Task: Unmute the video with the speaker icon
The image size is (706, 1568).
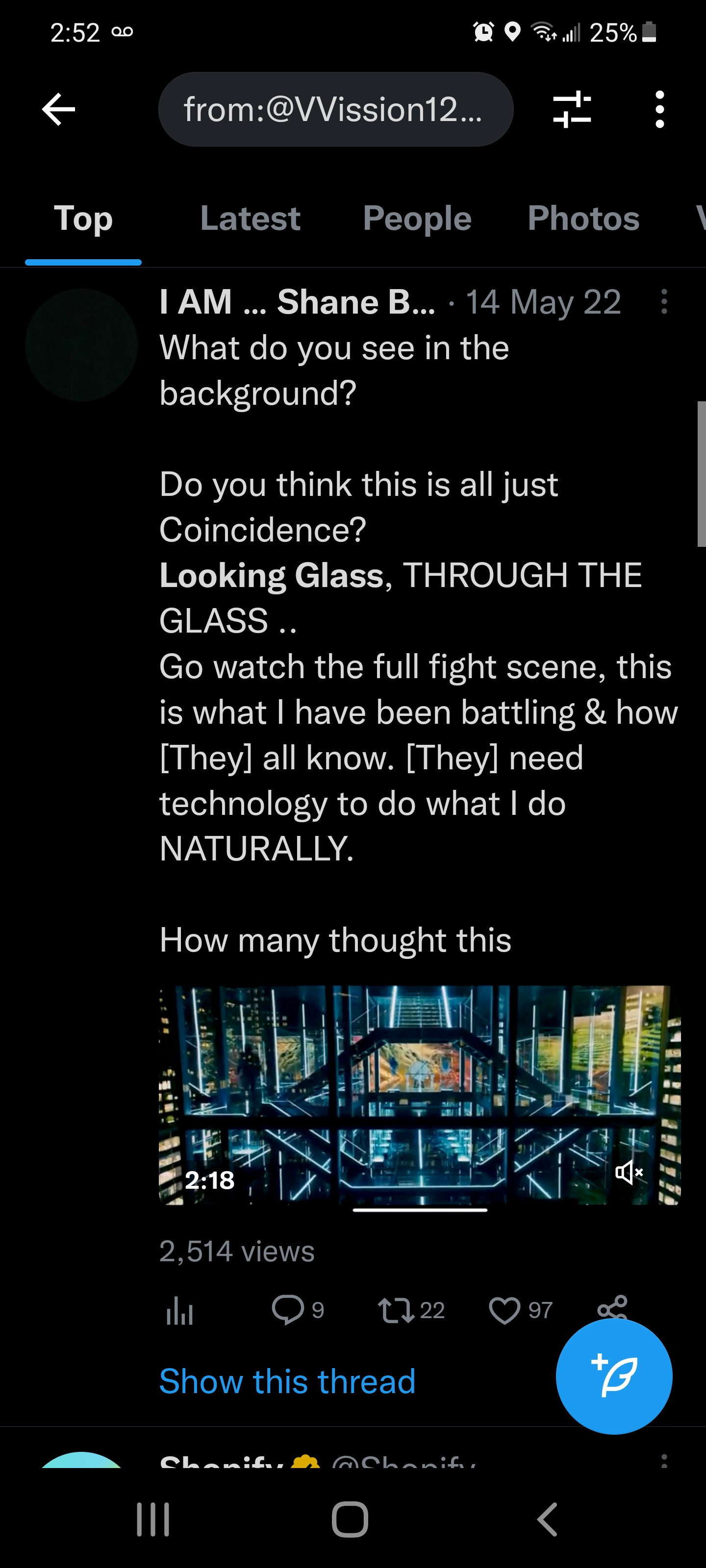Action: click(629, 1172)
